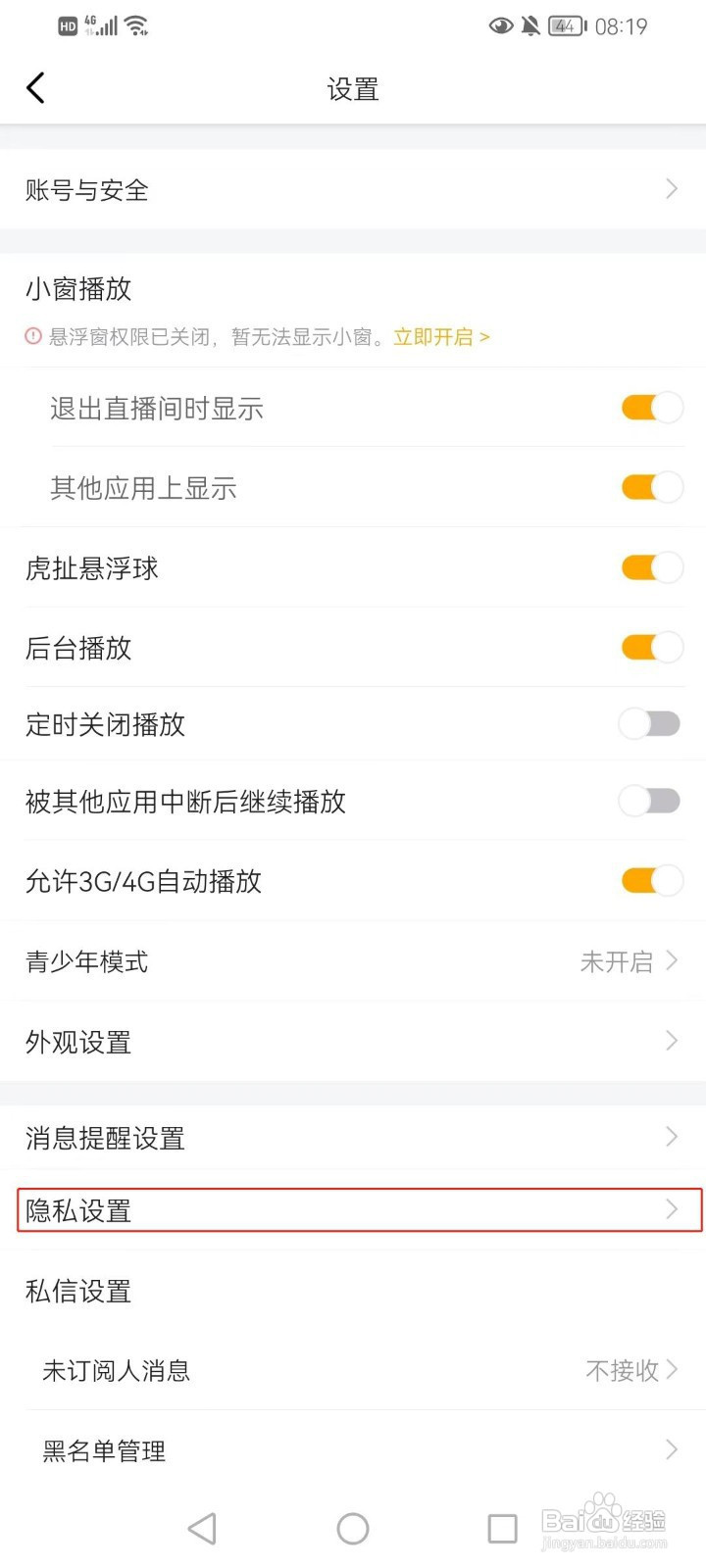Go back from the 设置 page
Image resolution: width=706 pixels, height=1568 pixels.
[x=36, y=88]
